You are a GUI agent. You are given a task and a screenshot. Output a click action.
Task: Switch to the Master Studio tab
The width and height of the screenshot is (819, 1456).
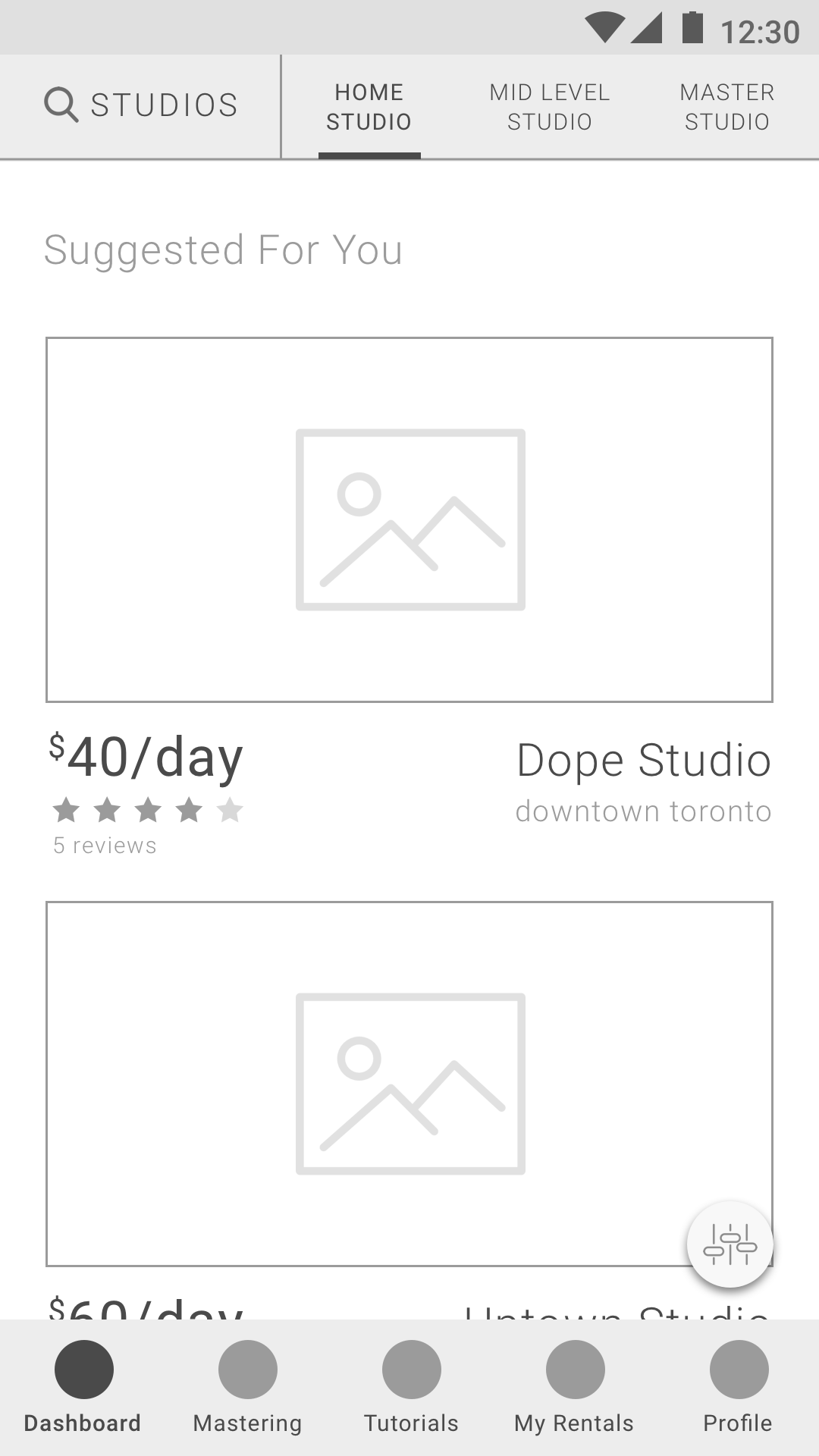(x=727, y=107)
